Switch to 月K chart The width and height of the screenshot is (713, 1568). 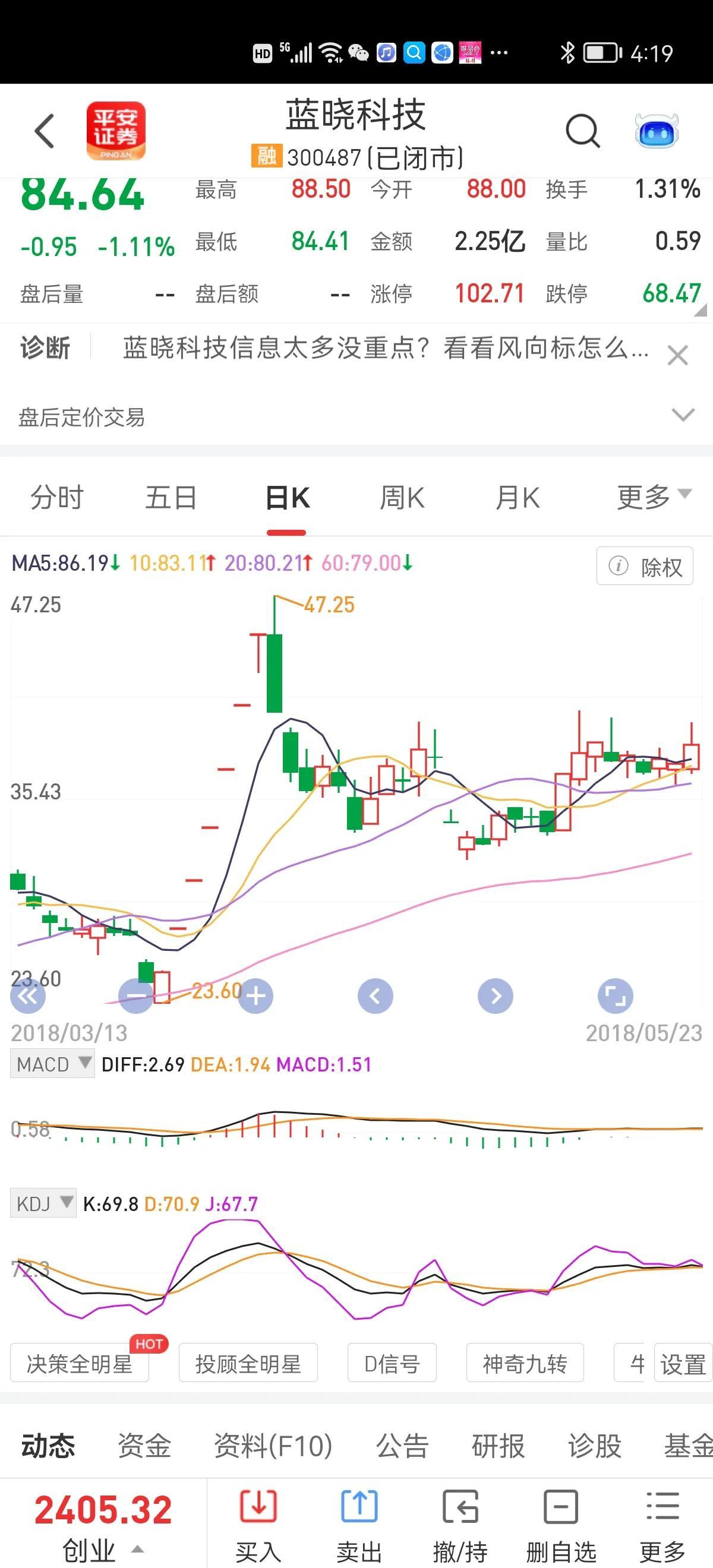(x=517, y=498)
